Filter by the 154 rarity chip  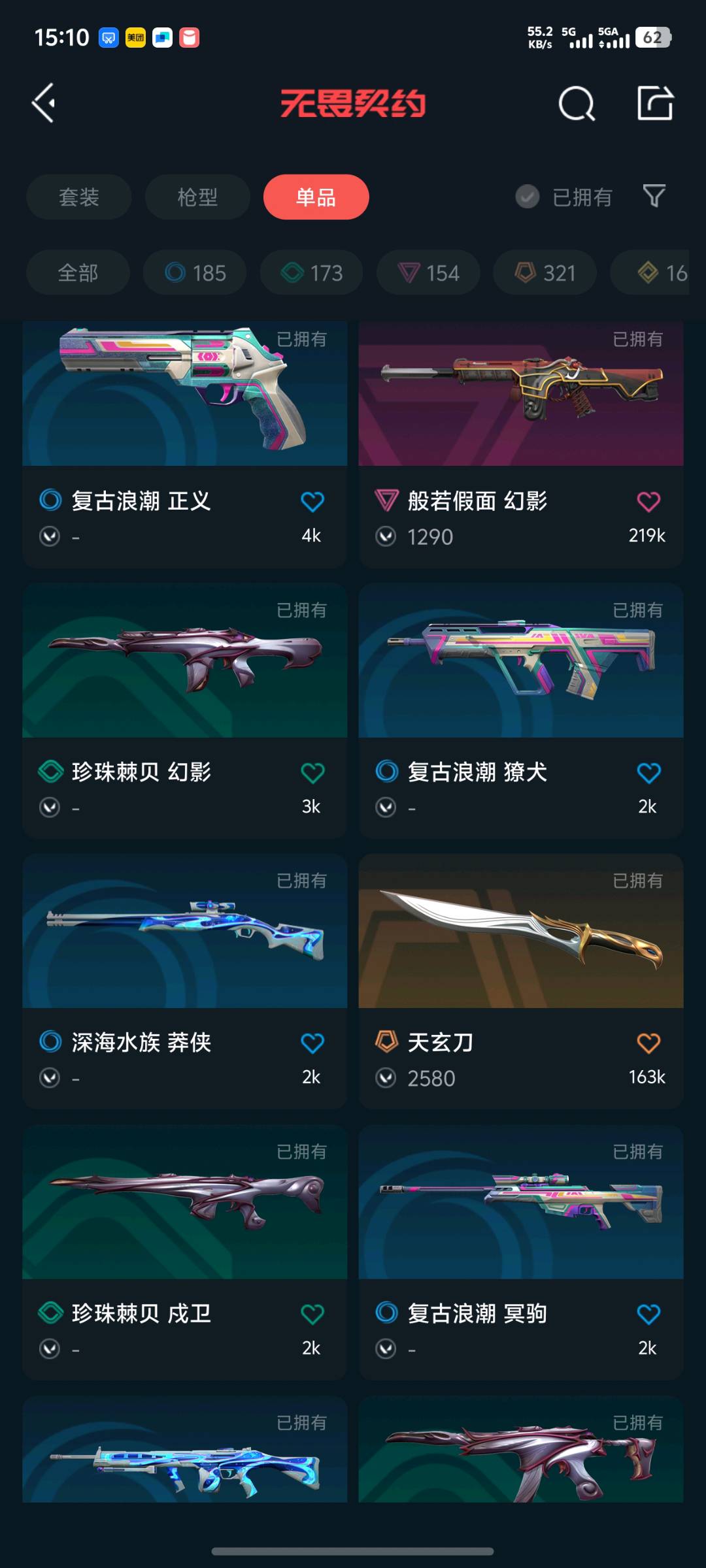428,272
